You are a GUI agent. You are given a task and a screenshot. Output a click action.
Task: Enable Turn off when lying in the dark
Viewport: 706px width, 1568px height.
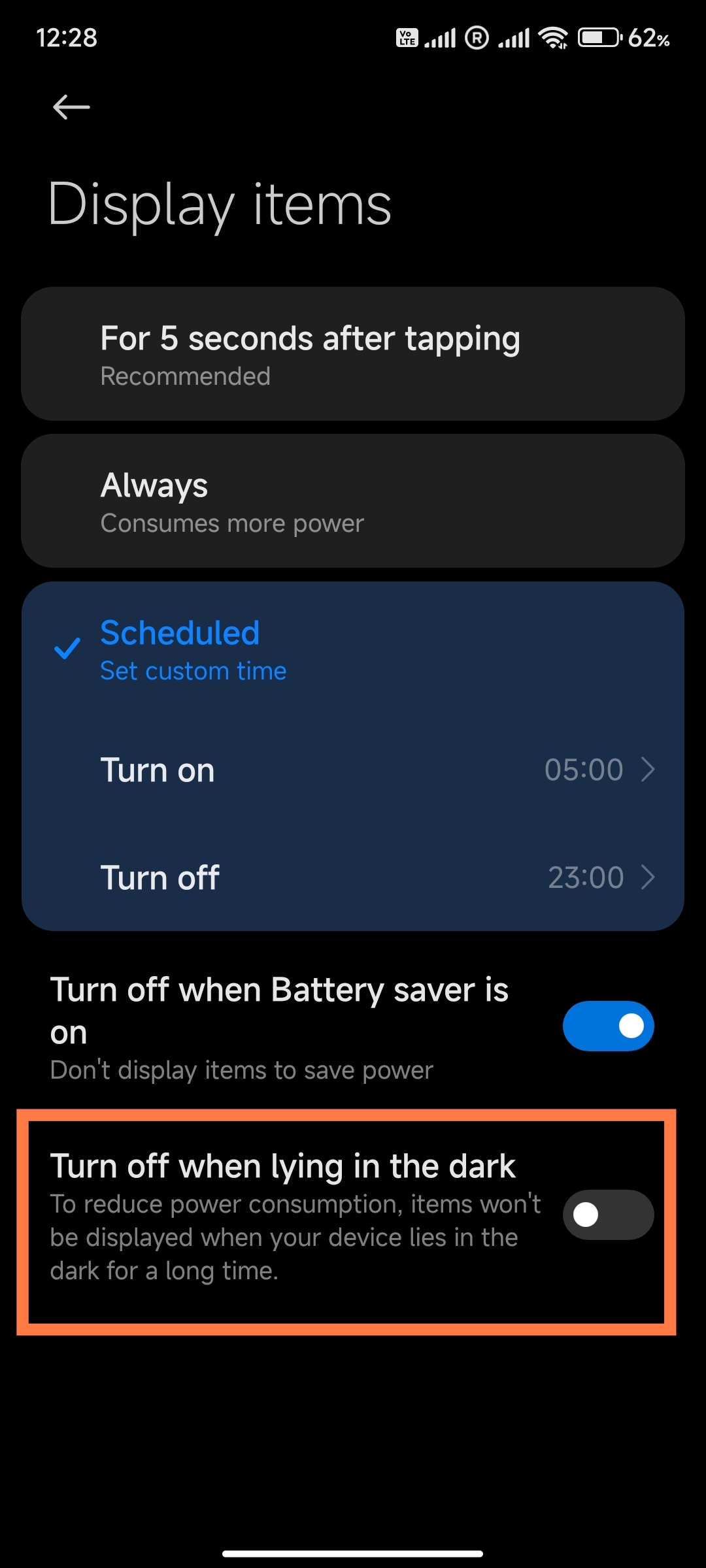tap(608, 1215)
